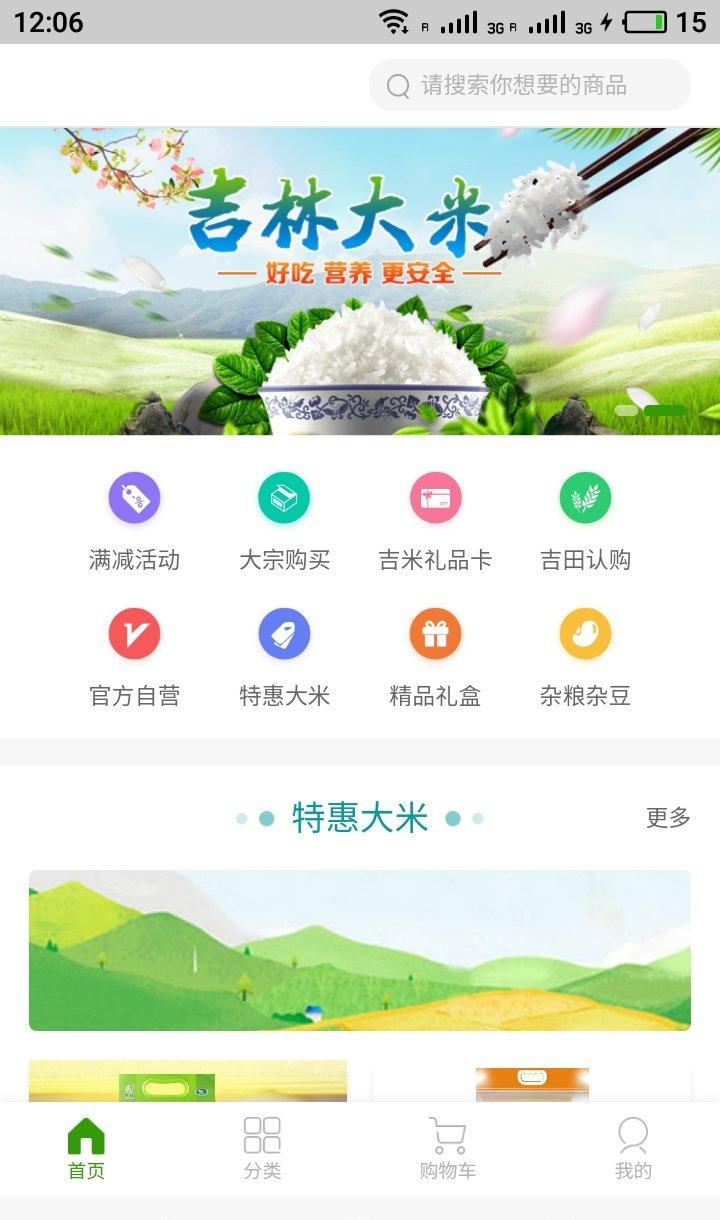Tap 更多 to see more discounted rice
The height and width of the screenshot is (1220, 720).
668,818
